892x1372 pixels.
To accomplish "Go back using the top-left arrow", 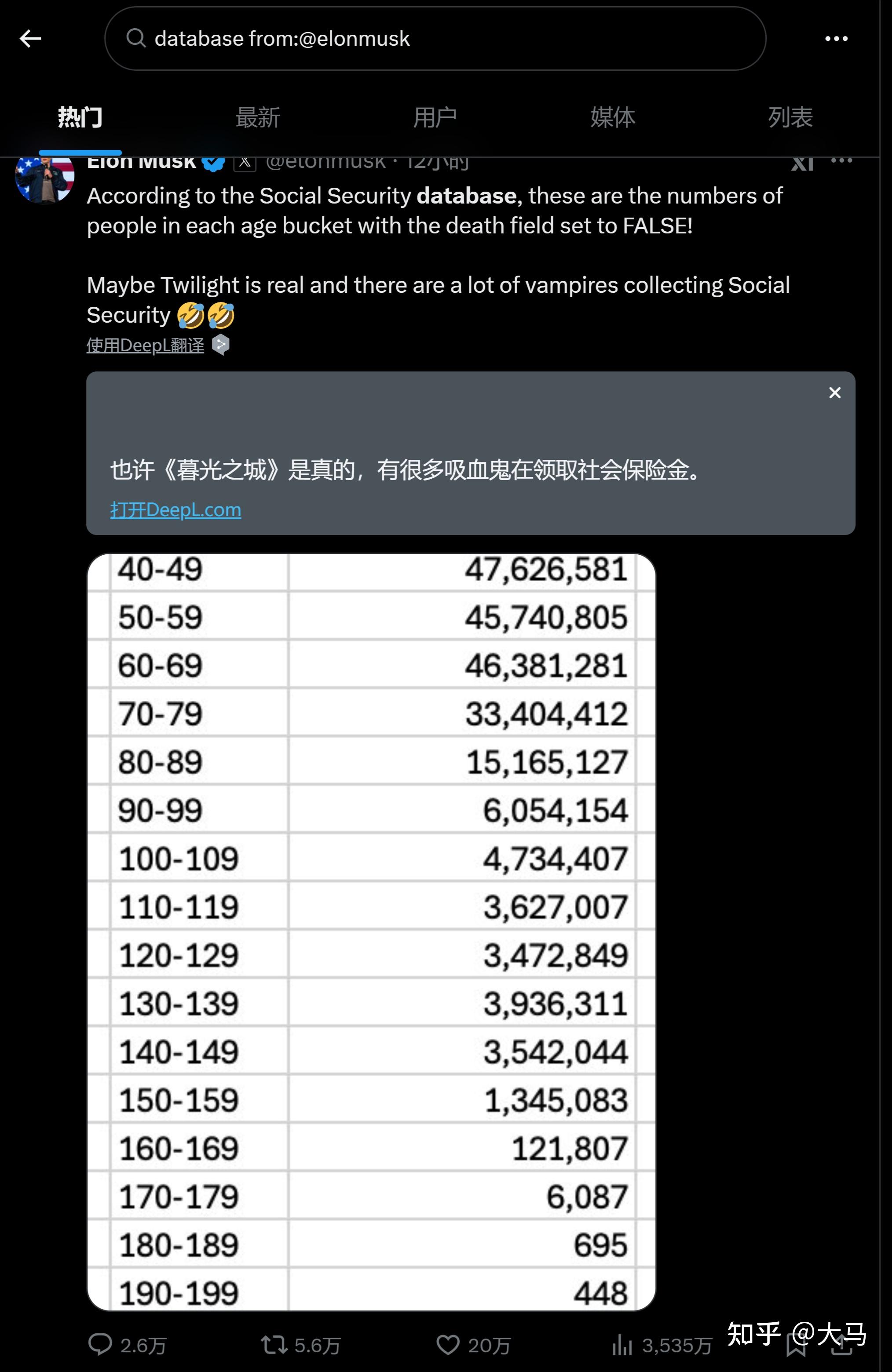I will [30, 39].
